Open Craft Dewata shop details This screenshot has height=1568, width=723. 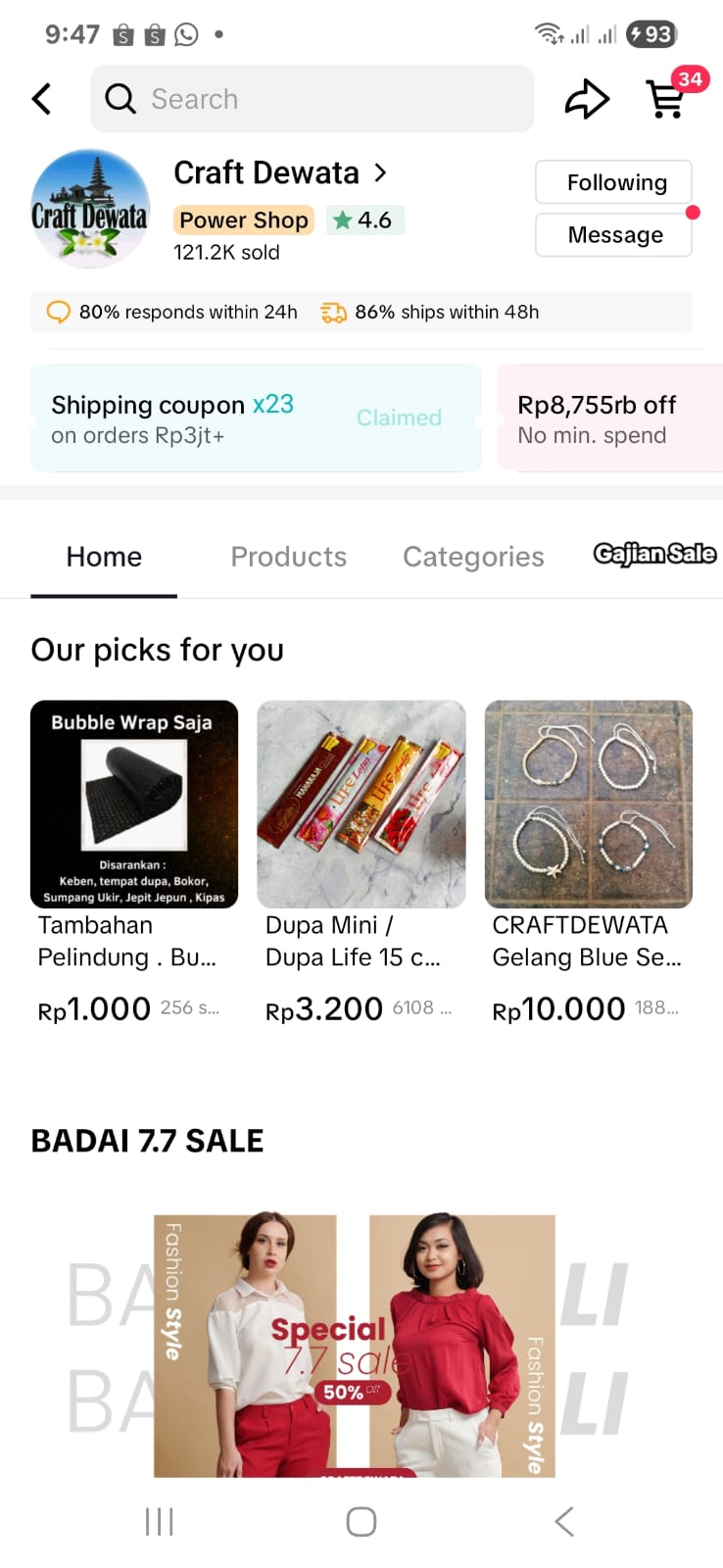coord(280,173)
